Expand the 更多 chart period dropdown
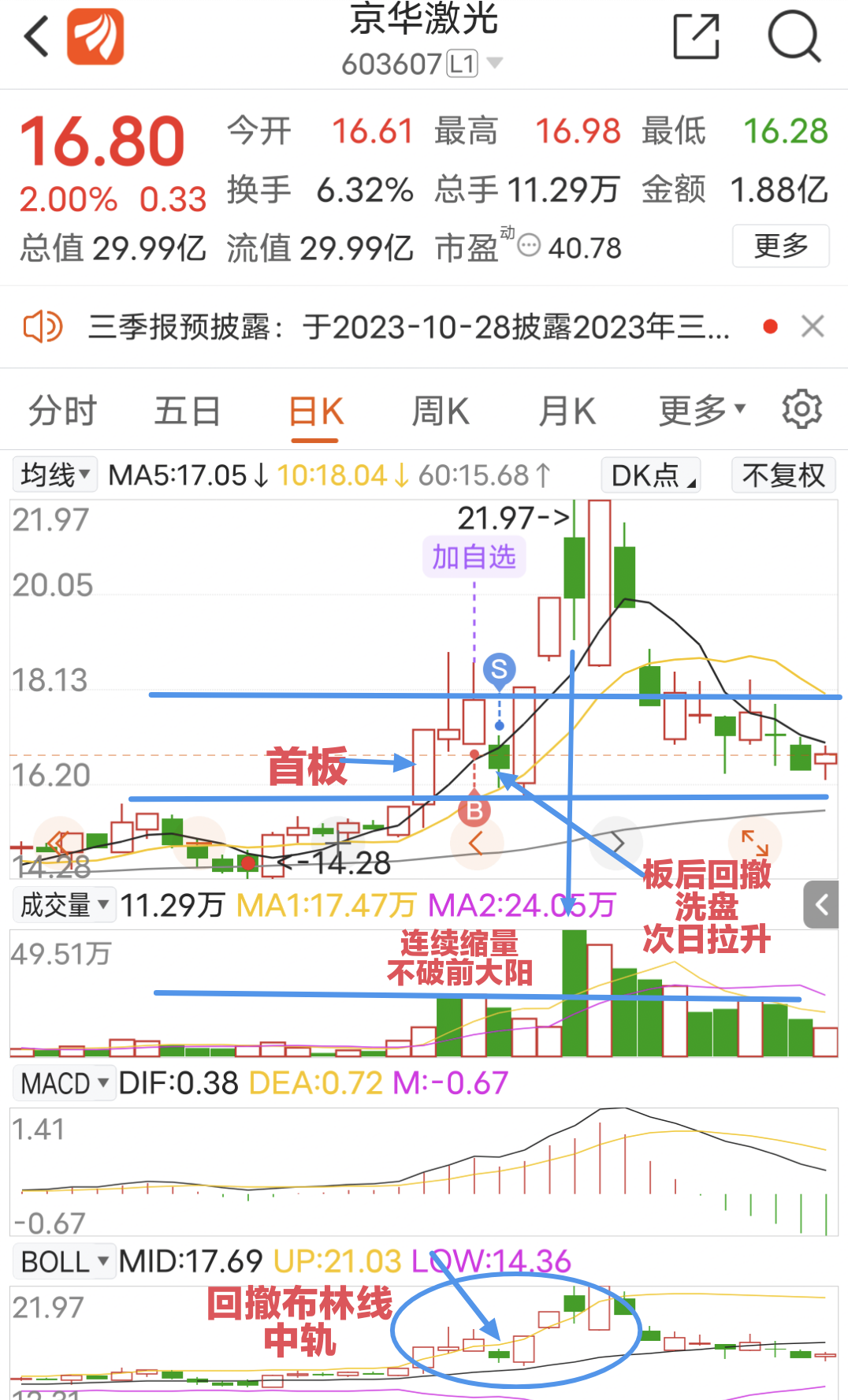The height and width of the screenshot is (1400, 848). (x=701, y=410)
